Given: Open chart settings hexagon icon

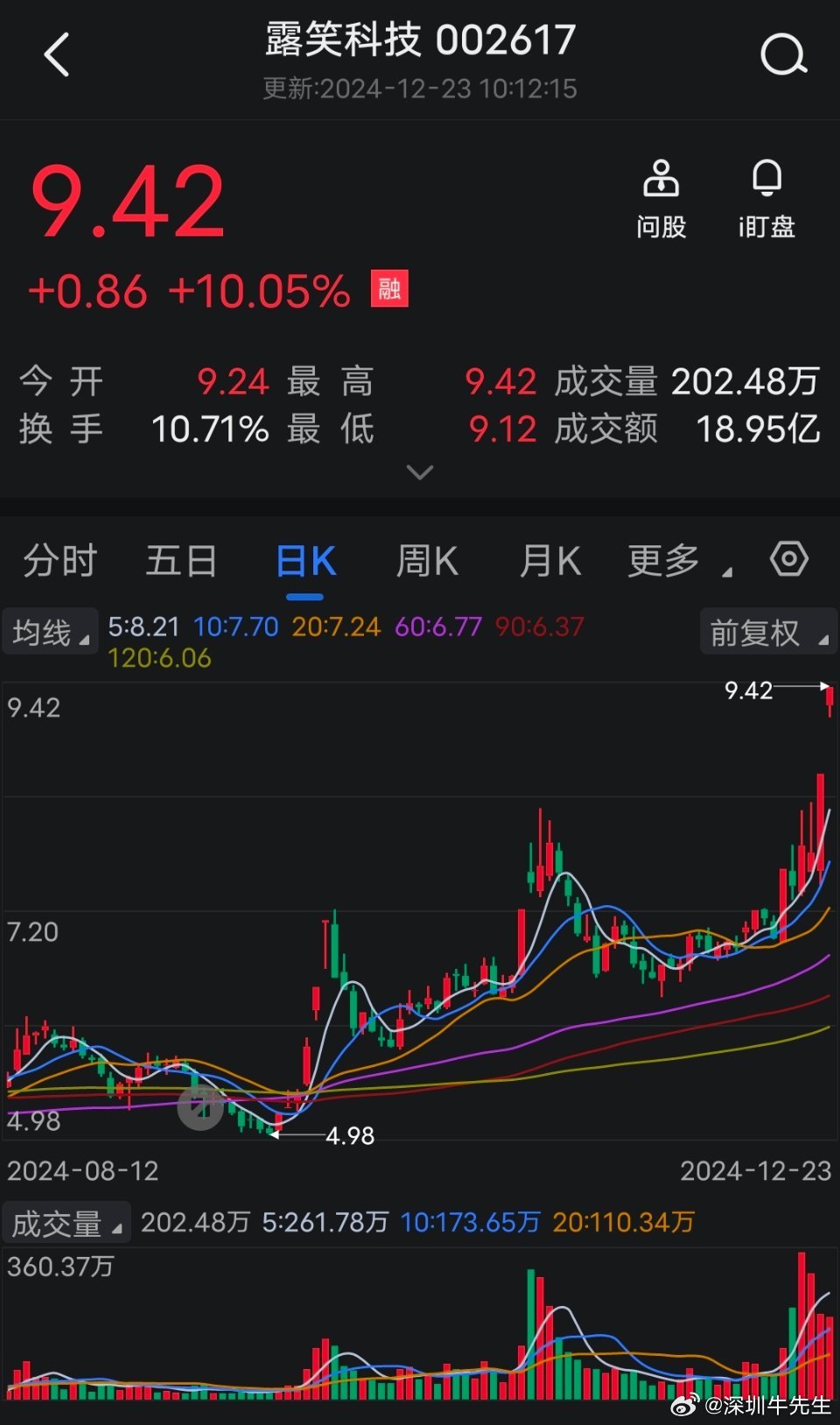Looking at the screenshot, I should point(788,558).
